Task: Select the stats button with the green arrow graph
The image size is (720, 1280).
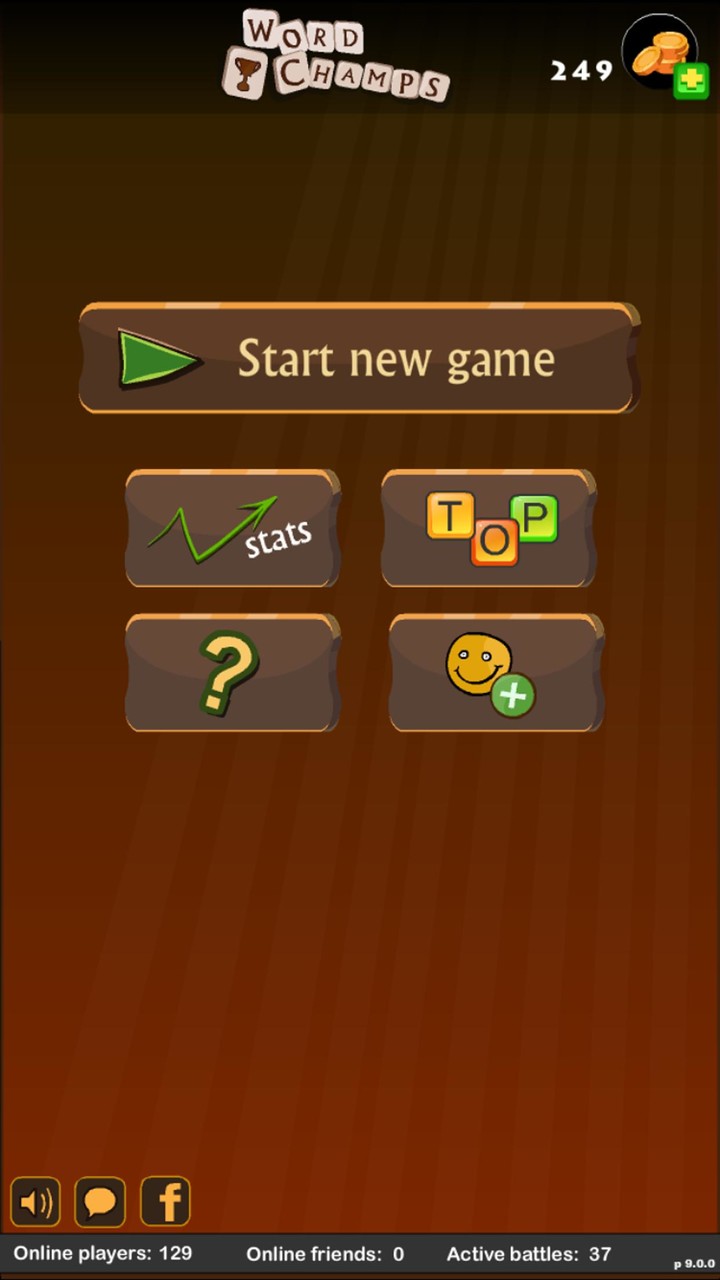Action: 232,527
